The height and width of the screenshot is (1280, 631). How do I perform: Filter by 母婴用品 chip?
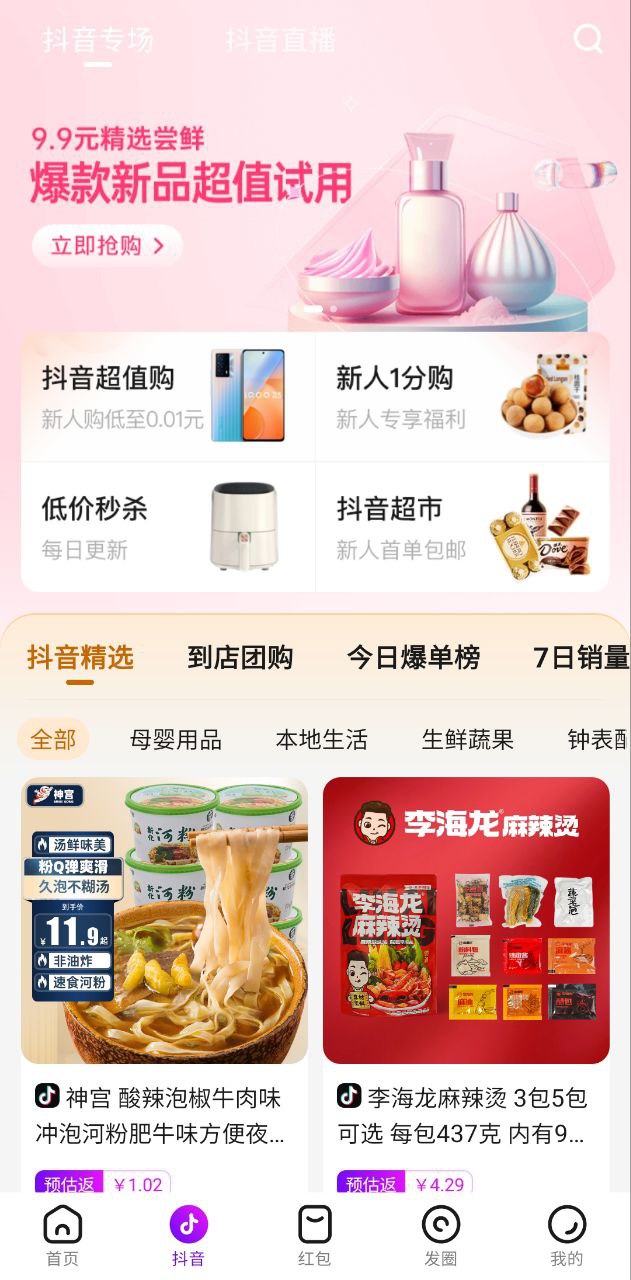tap(176, 740)
